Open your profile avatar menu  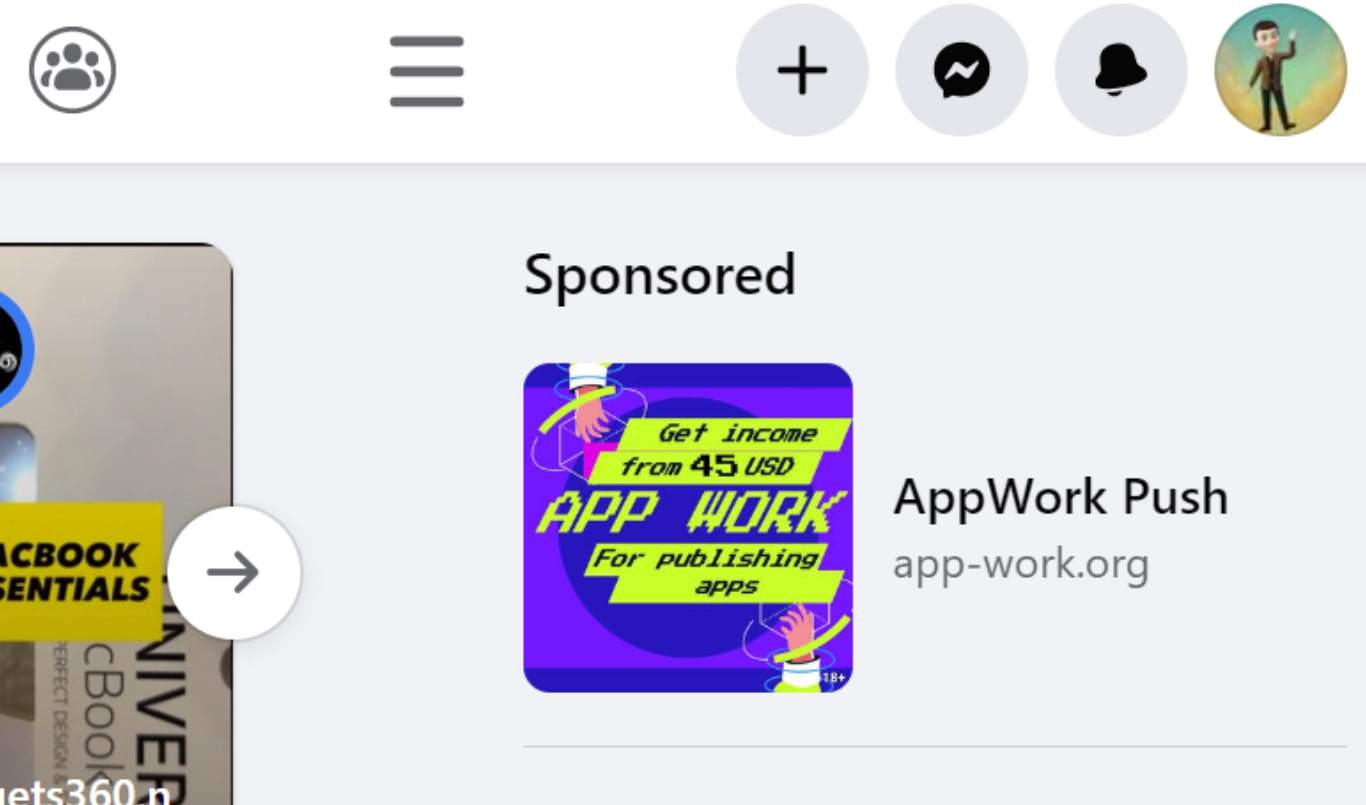[x=1280, y=70]
